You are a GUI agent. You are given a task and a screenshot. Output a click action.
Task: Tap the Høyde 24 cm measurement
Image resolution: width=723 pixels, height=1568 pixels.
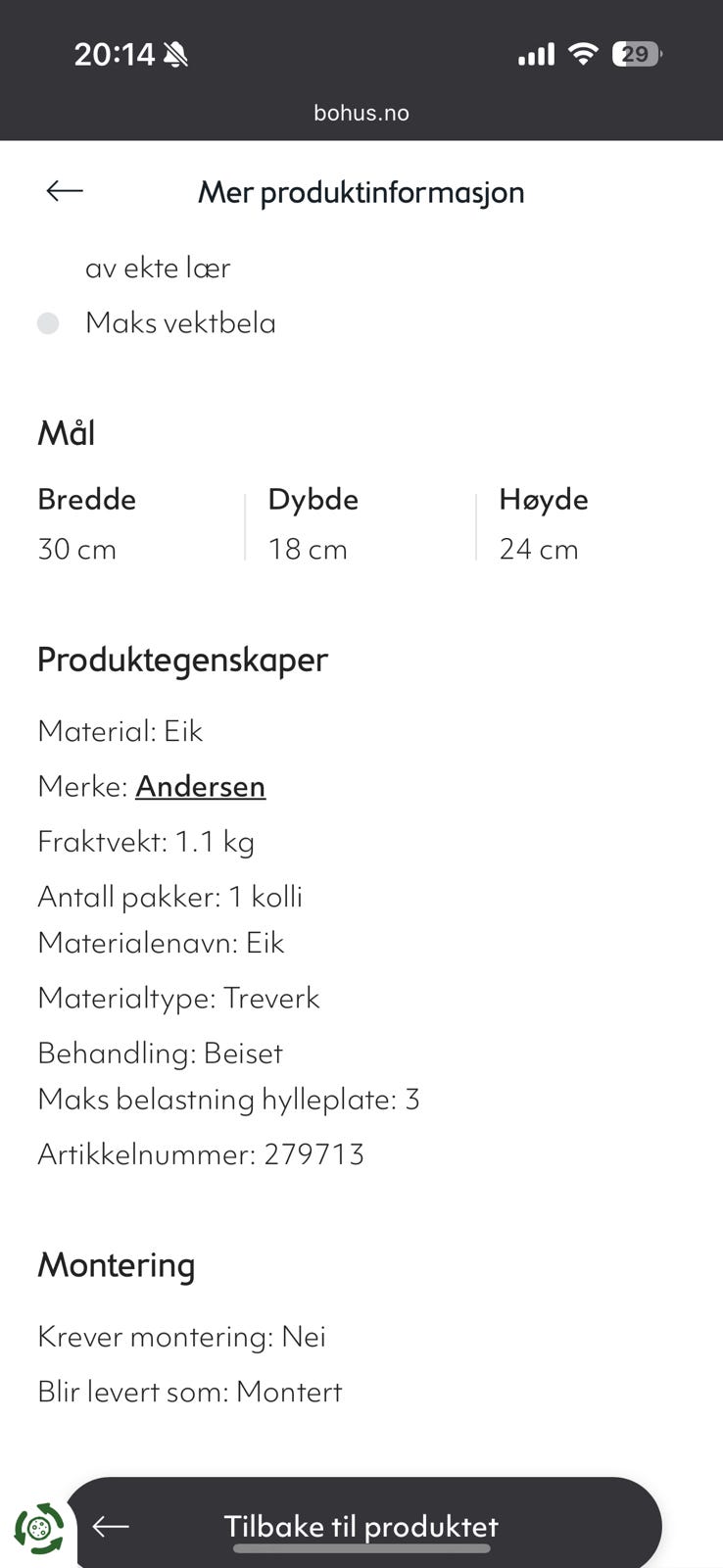543,525
